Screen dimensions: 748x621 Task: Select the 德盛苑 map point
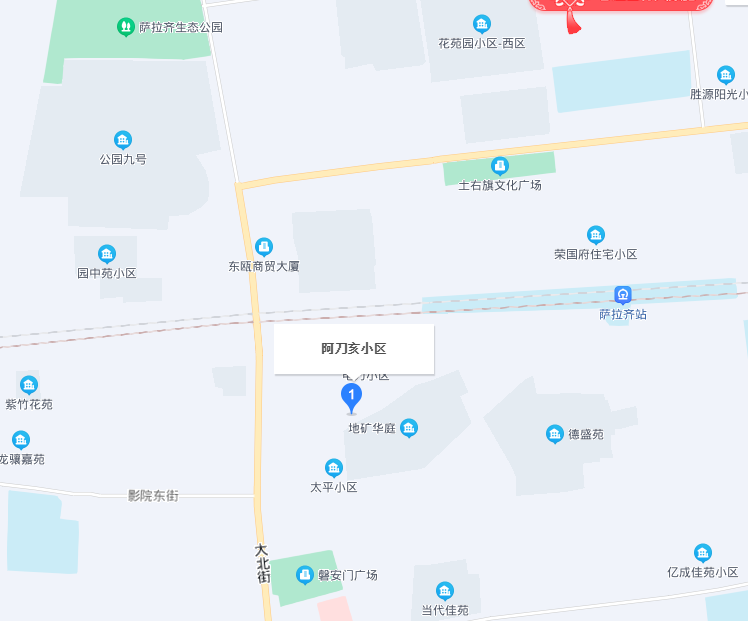[x=555, y=434]
